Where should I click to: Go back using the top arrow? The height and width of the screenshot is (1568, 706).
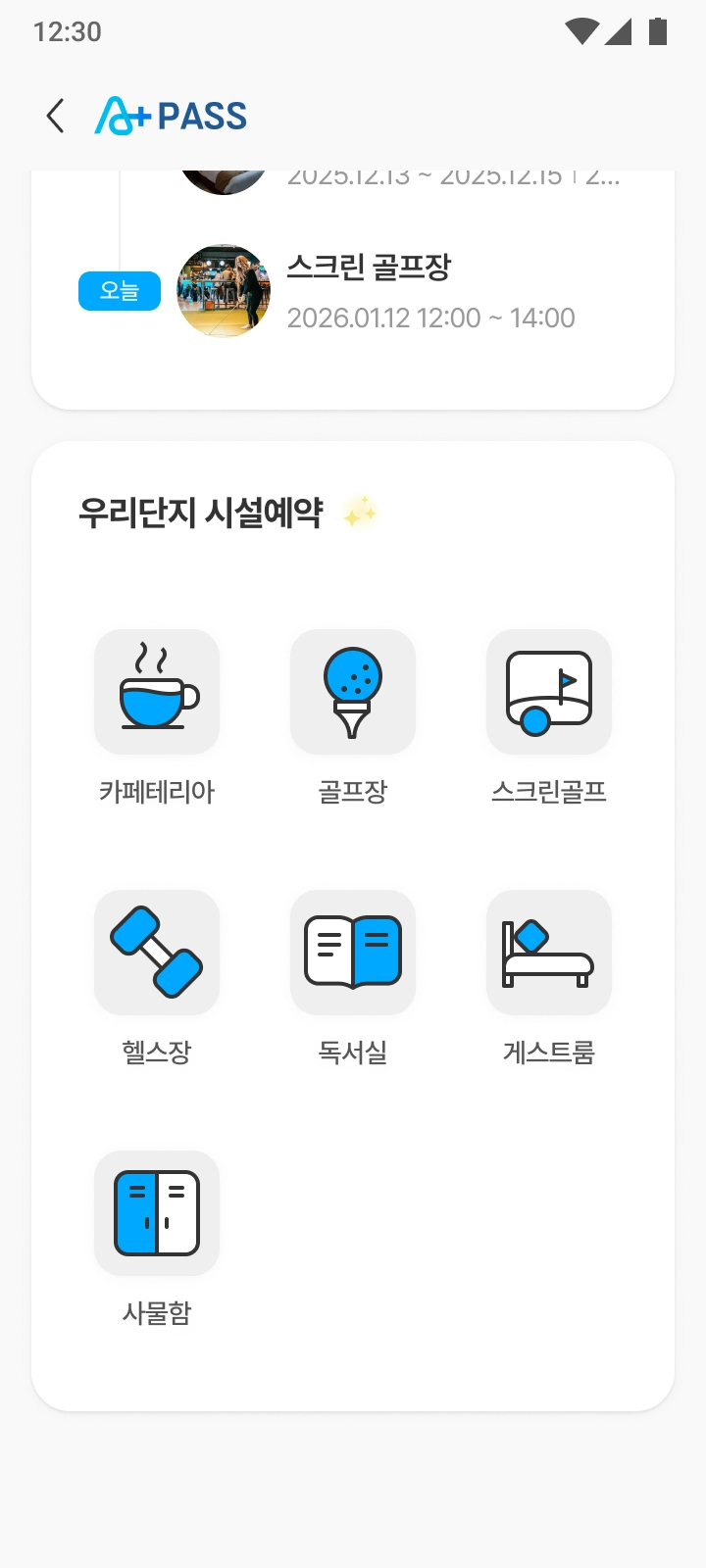tap(56, 116)
